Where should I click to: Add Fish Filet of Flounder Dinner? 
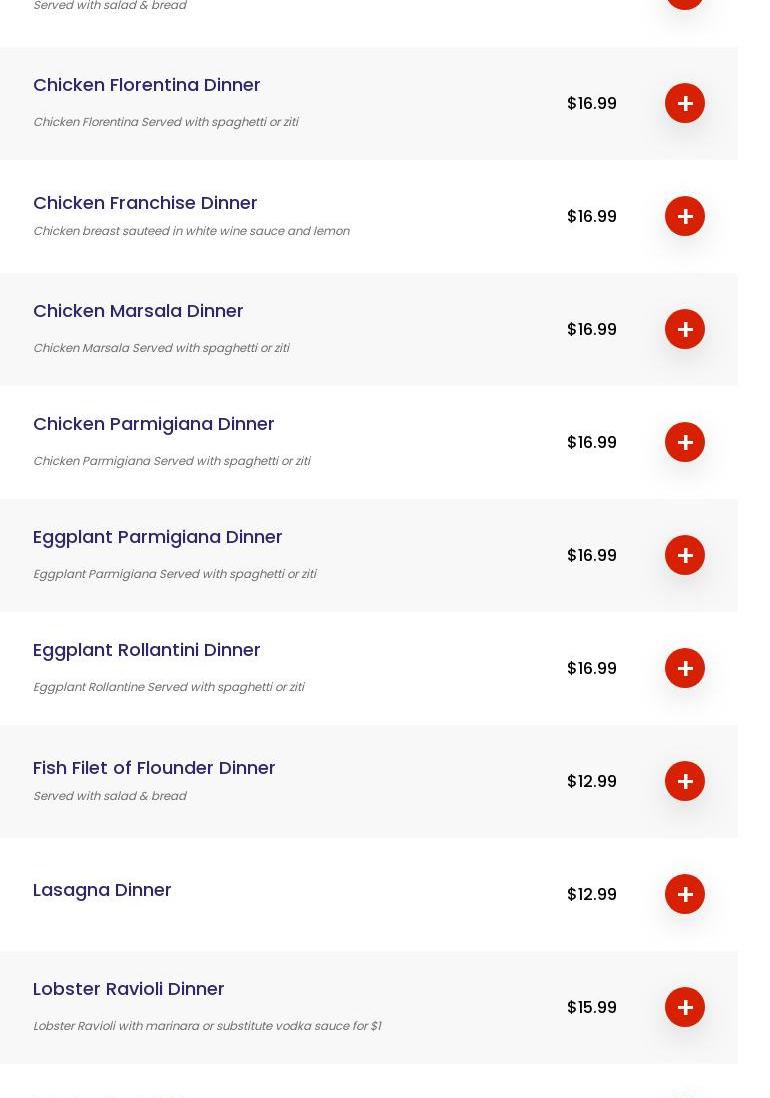[x=685, y=781]
